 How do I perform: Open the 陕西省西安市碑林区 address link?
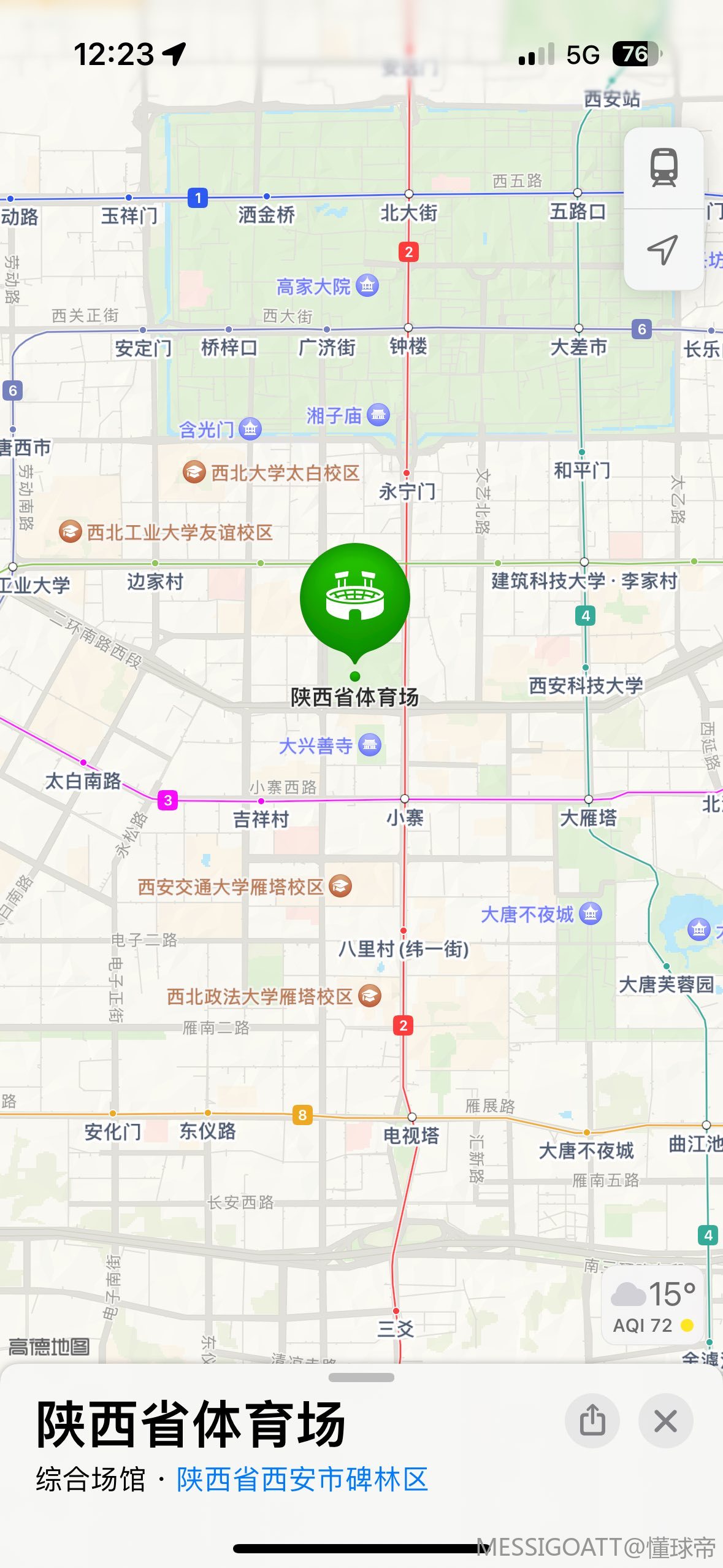click(302, 1479)
